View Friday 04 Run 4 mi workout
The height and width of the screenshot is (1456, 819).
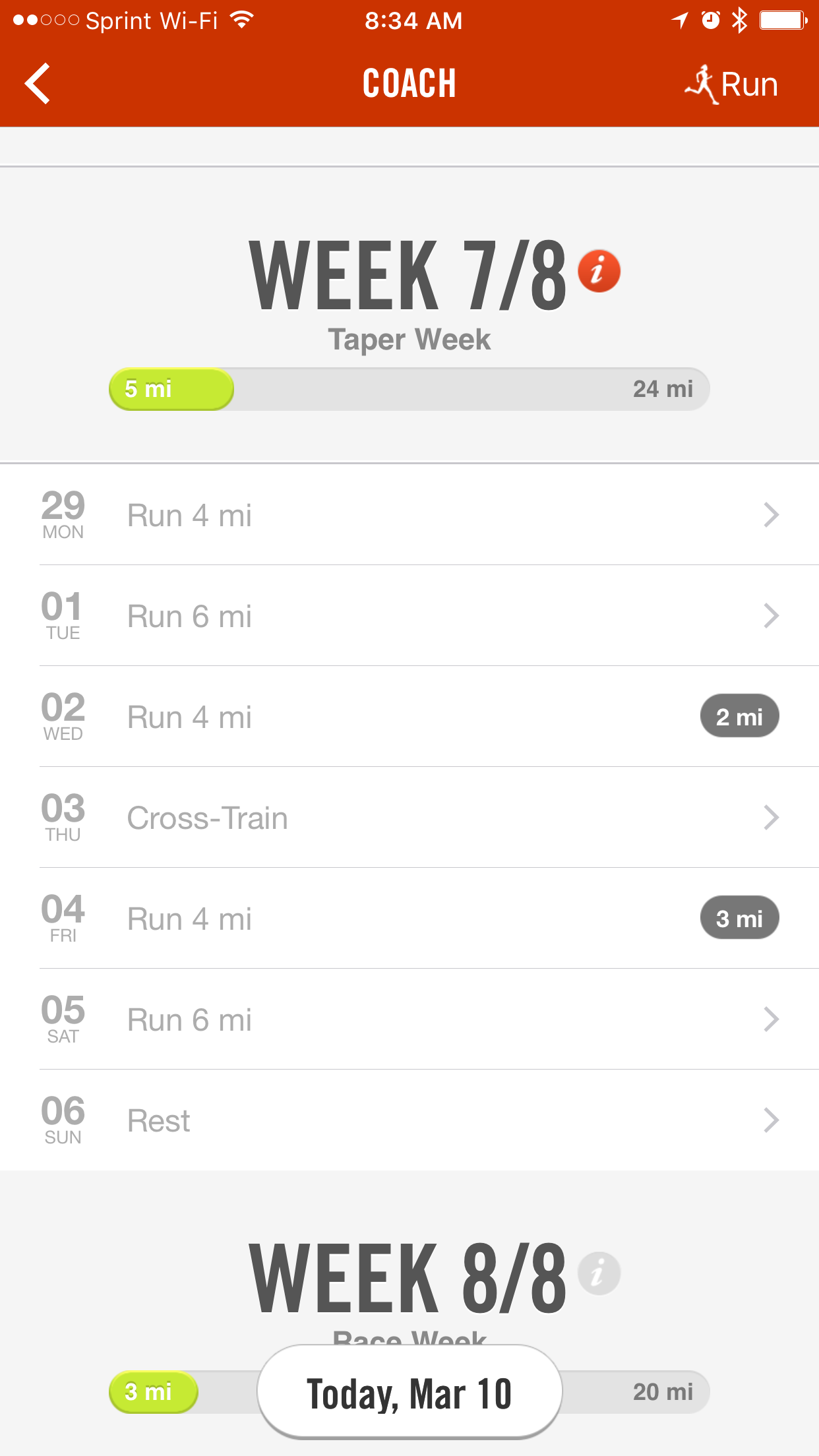409,919
